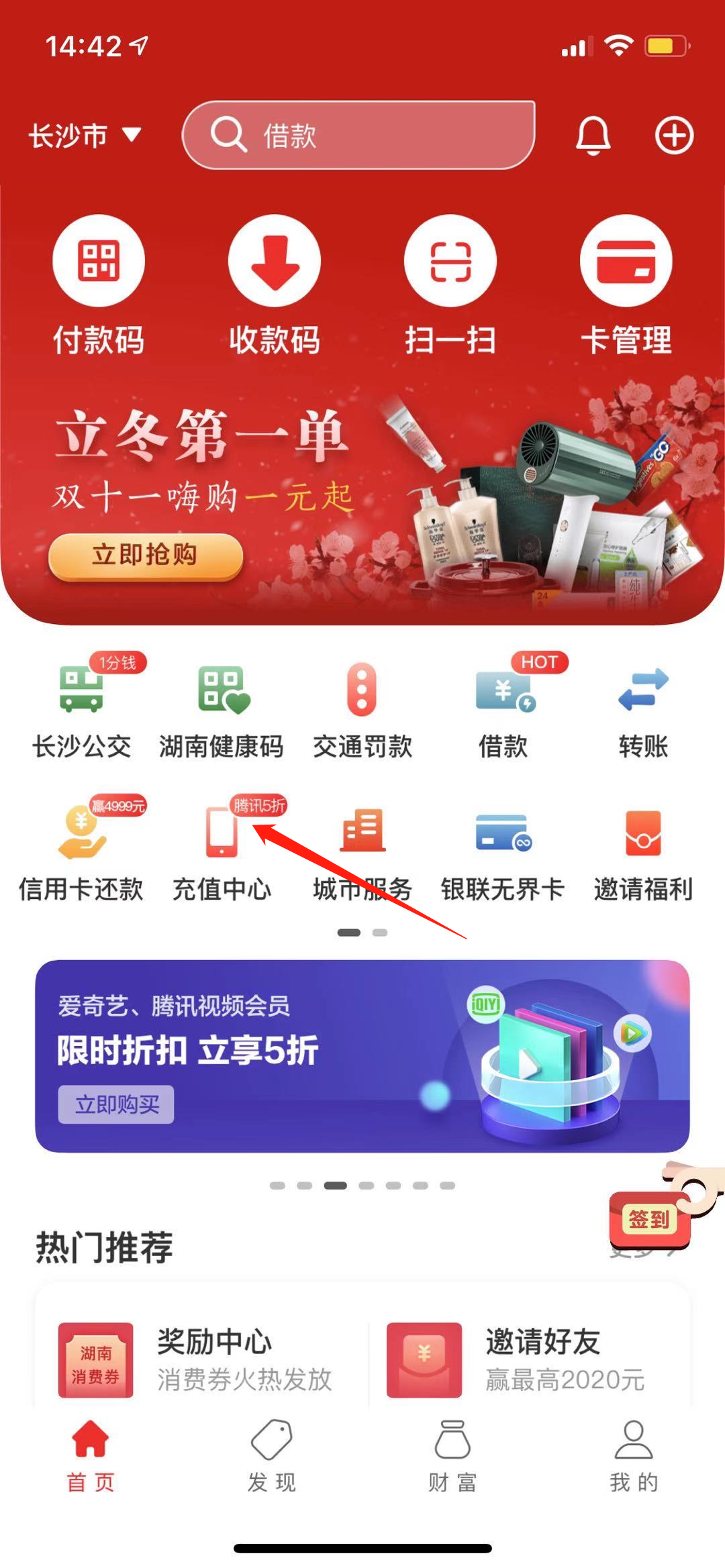Open the 长沙市 city selector

pos(85,134)
